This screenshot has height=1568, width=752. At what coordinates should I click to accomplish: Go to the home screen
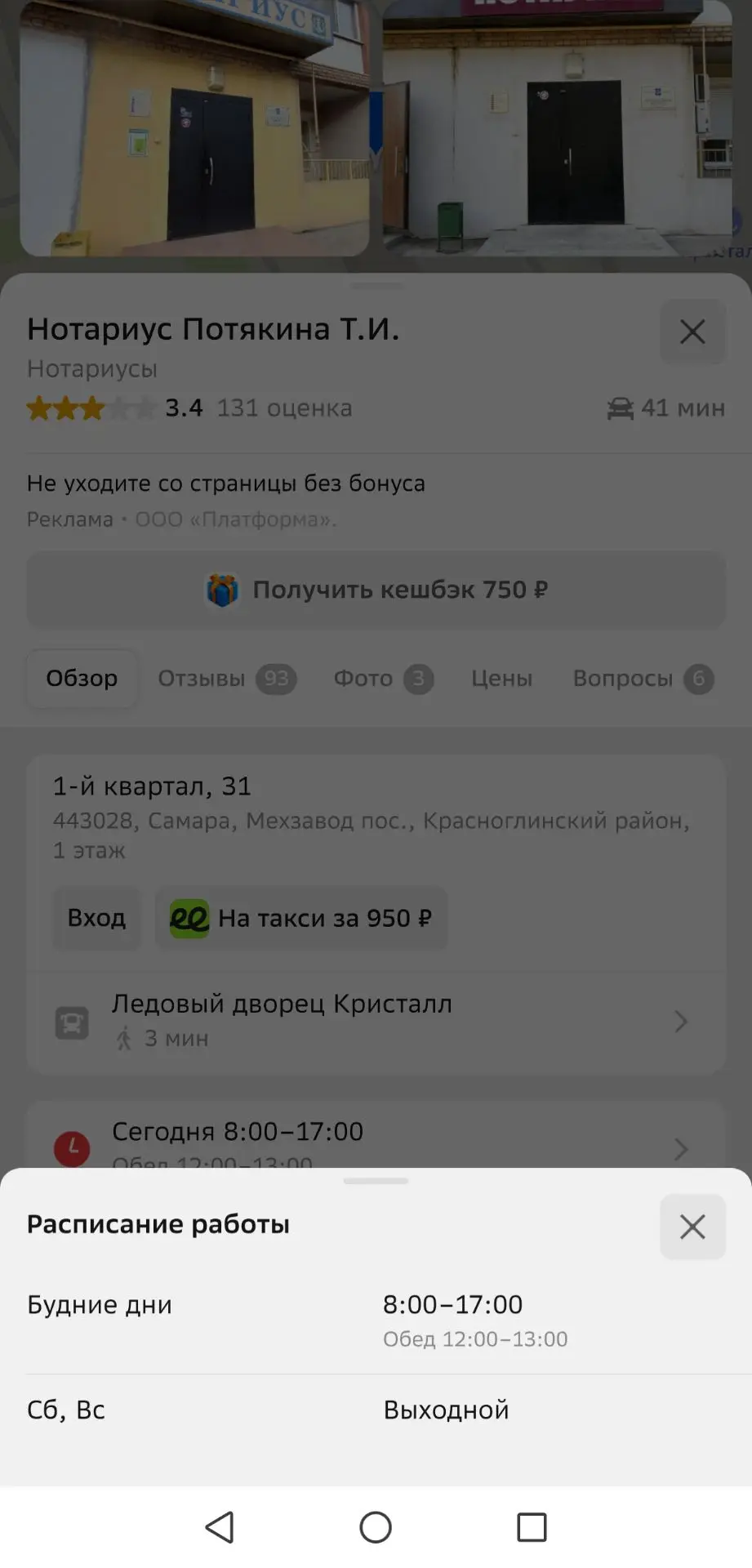pos(376,1526)
